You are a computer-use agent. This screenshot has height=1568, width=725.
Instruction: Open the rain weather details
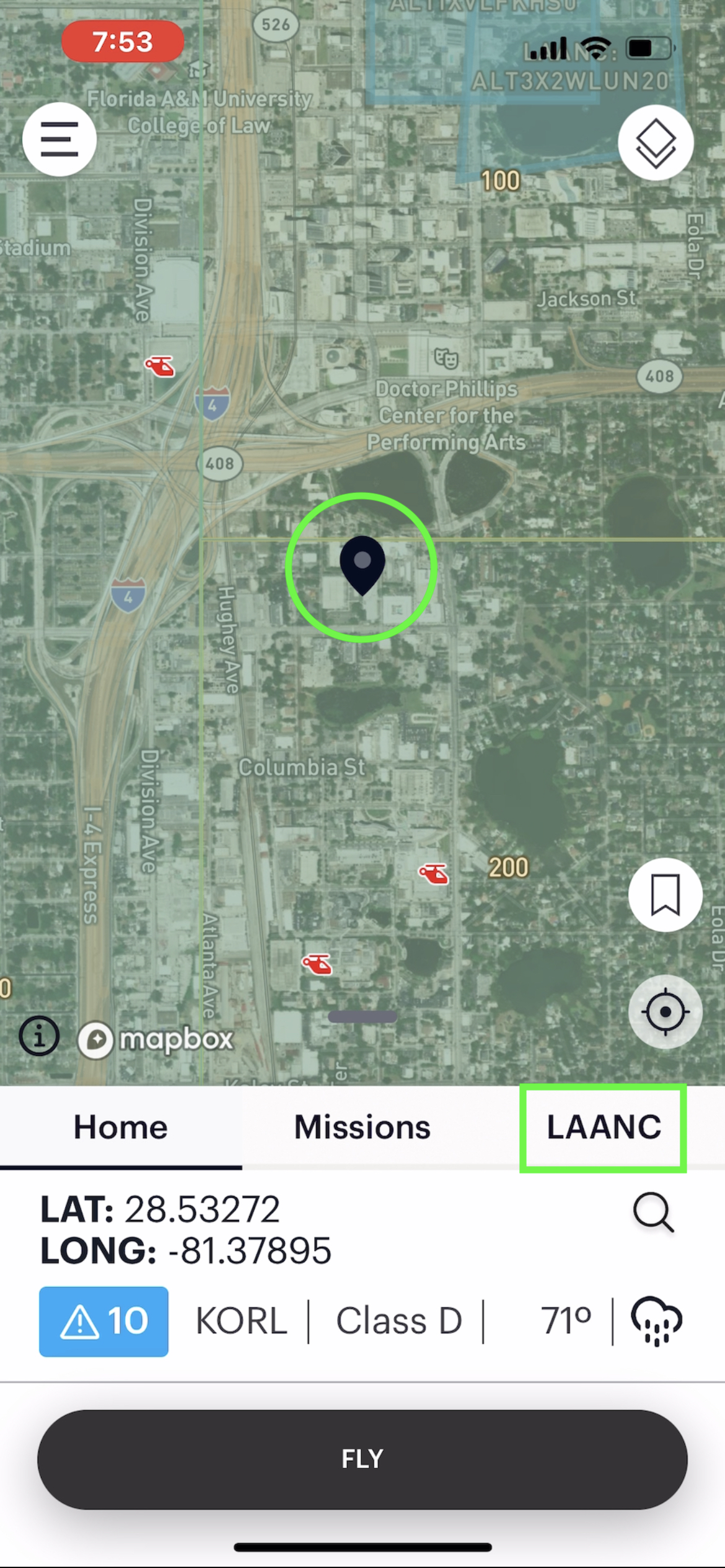coord(656,1322)
